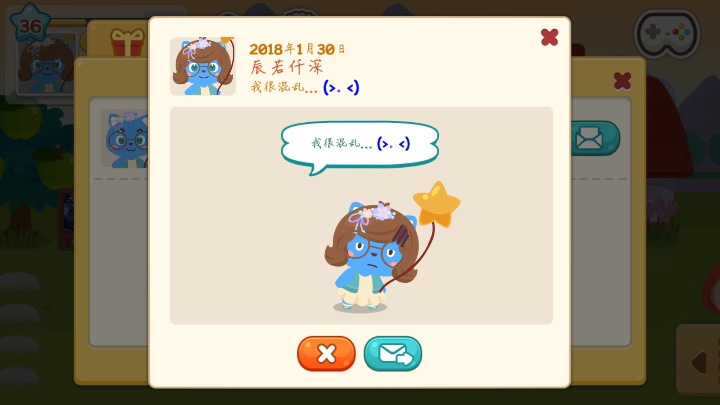The height and width of the screenshot is (405, 720).
Task: Open sender 辰若仟深's avatar
Action: pos(203,67)
